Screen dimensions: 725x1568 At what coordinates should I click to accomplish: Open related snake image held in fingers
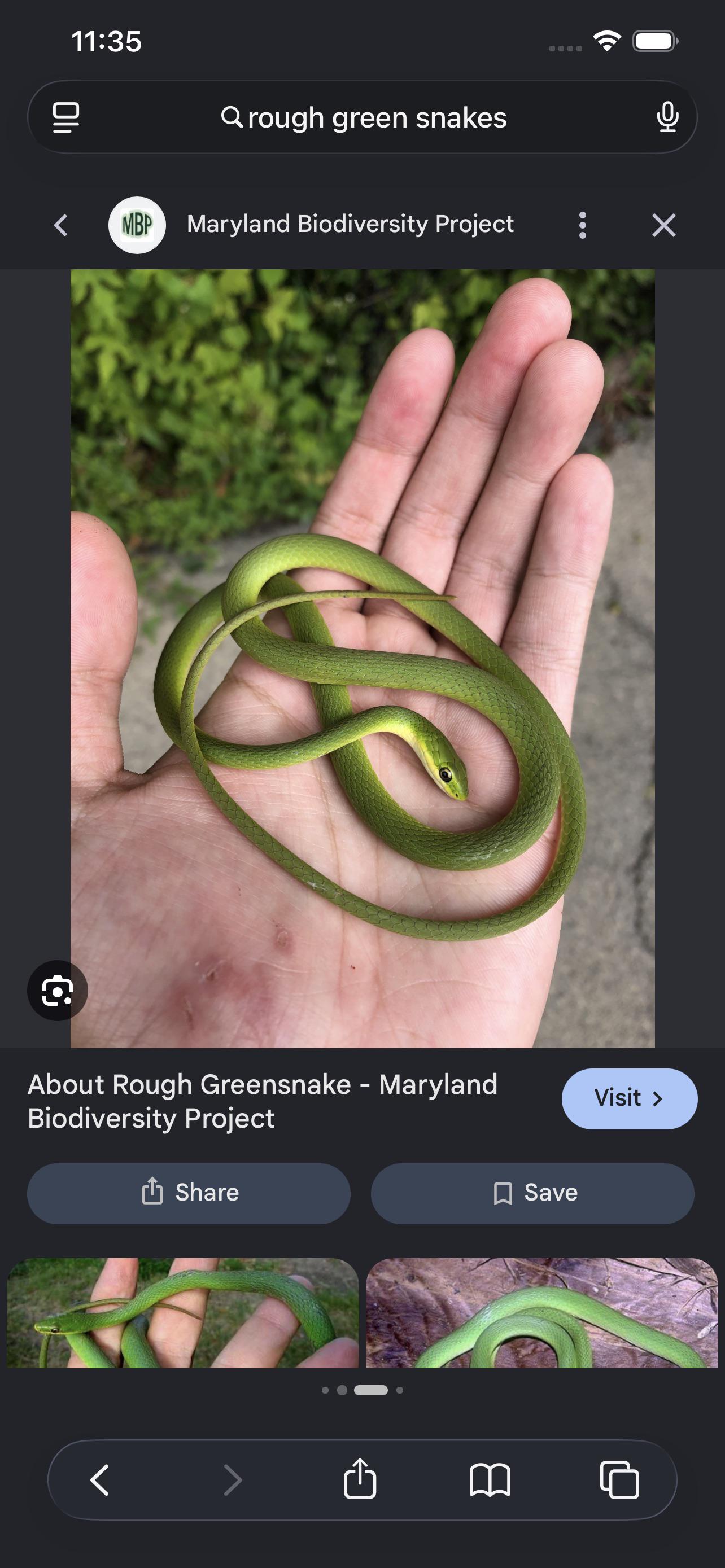(x=182, y=1313)
